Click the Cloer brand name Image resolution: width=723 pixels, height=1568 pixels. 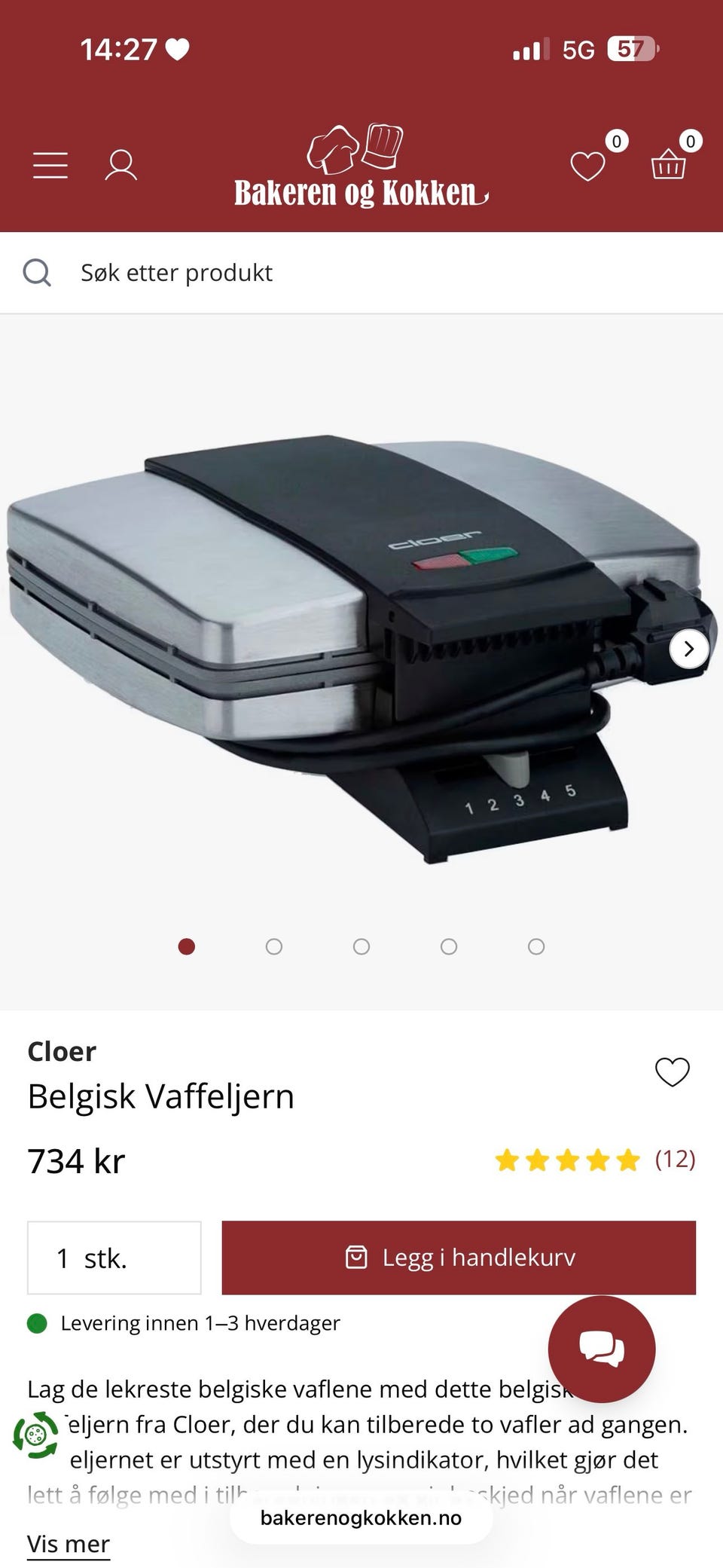pos(60,1051)
